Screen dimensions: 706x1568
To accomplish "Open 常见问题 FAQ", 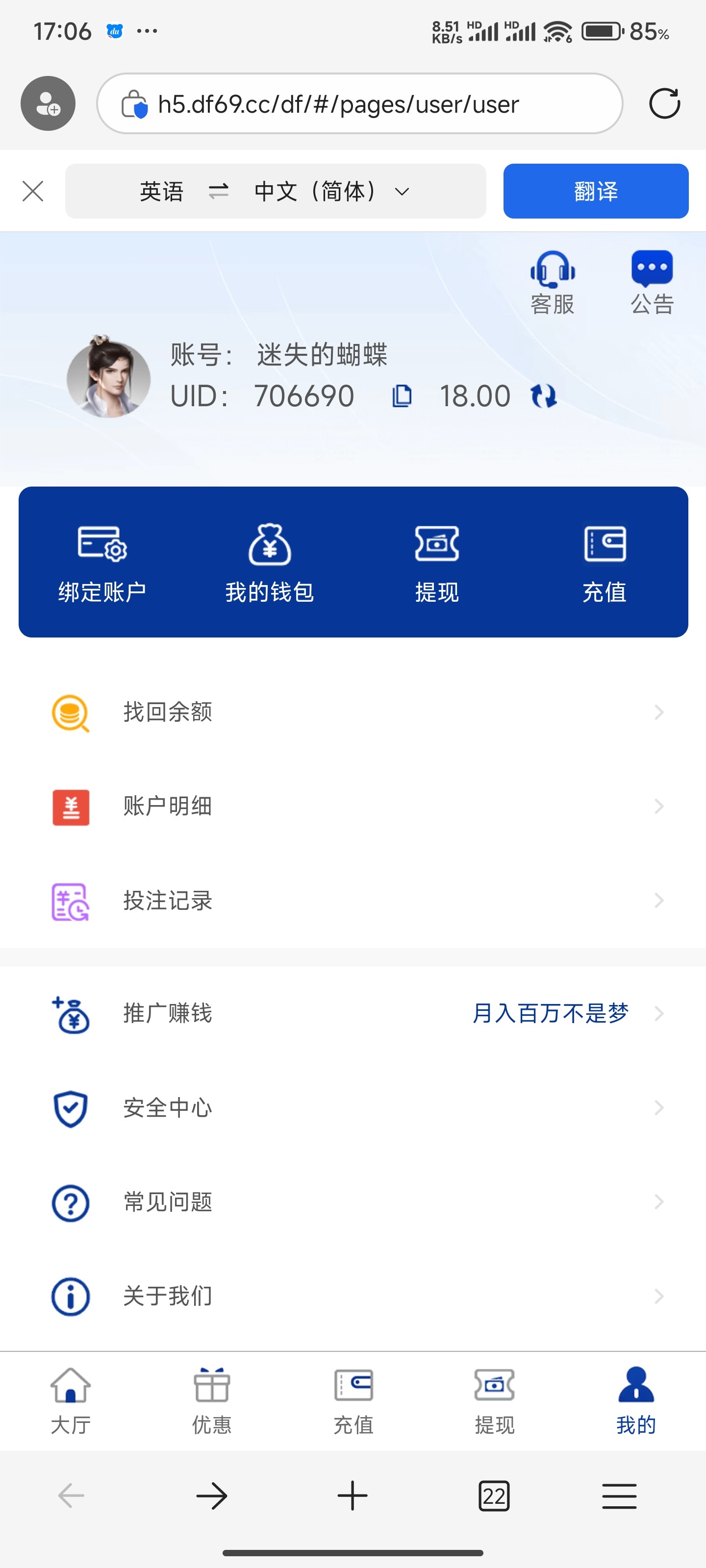I will tap(353, 1202).
